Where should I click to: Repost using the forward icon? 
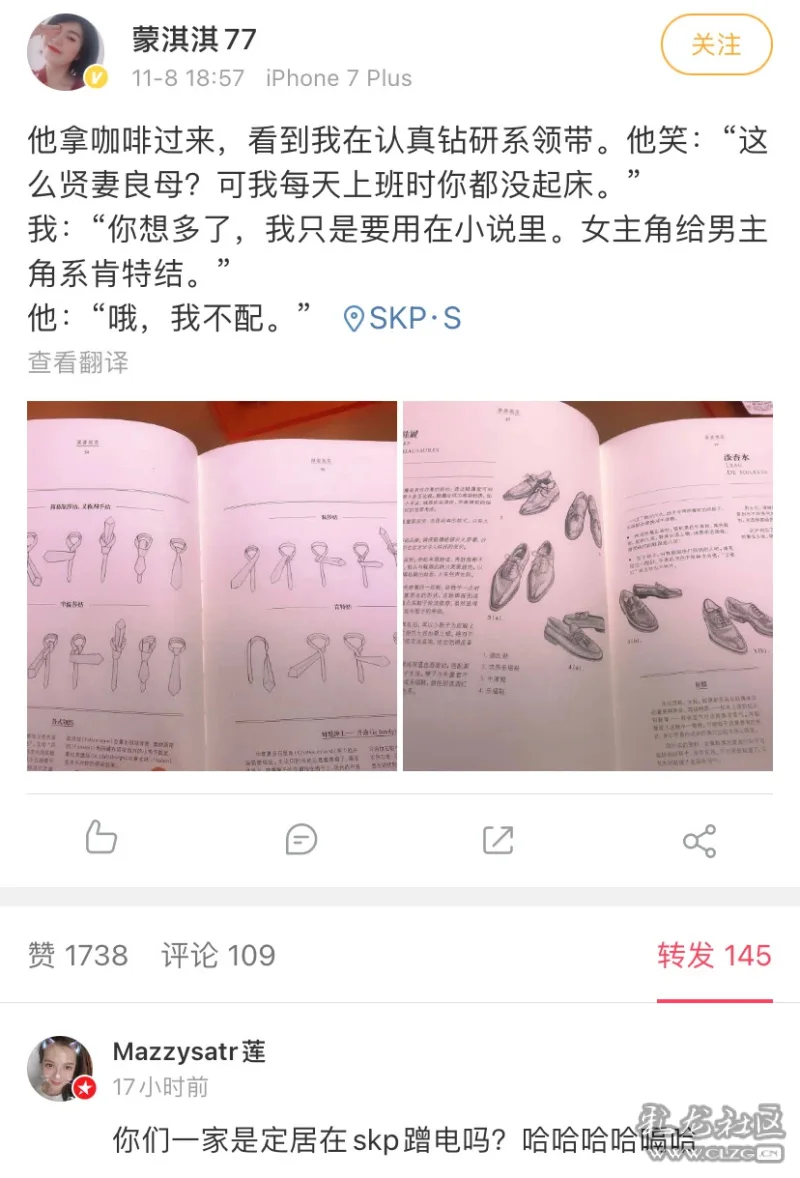tap(498, 838)
